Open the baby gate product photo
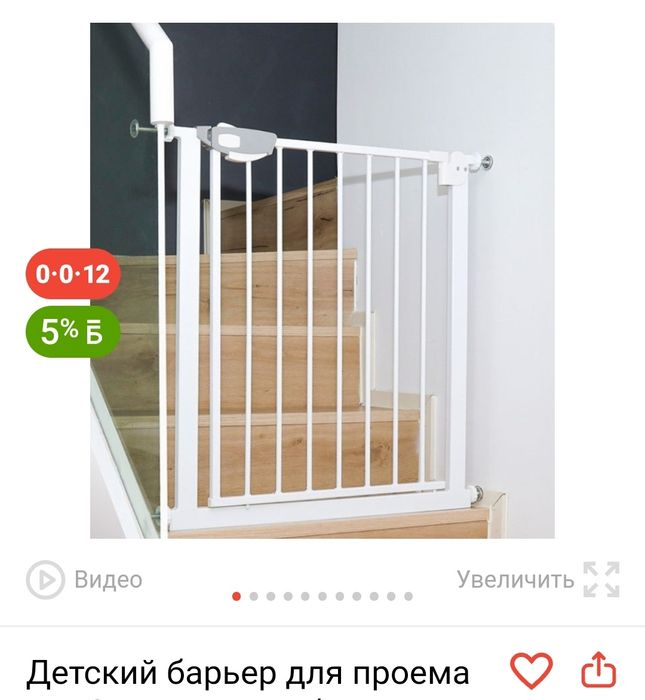Image resolution: width=645 pixels, height=700 pixels. 322,281
